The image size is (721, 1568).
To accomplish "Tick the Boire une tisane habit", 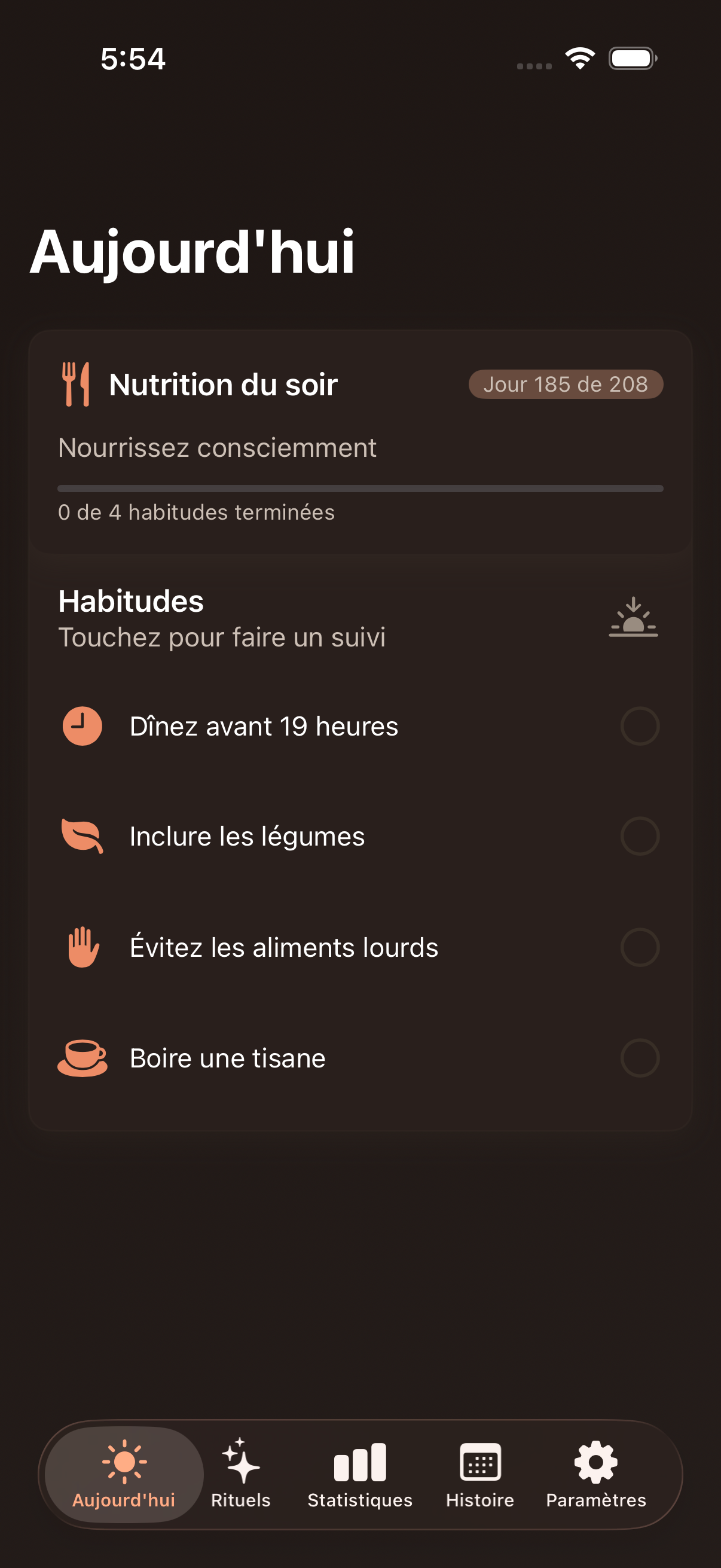I will coord(640,1058).
